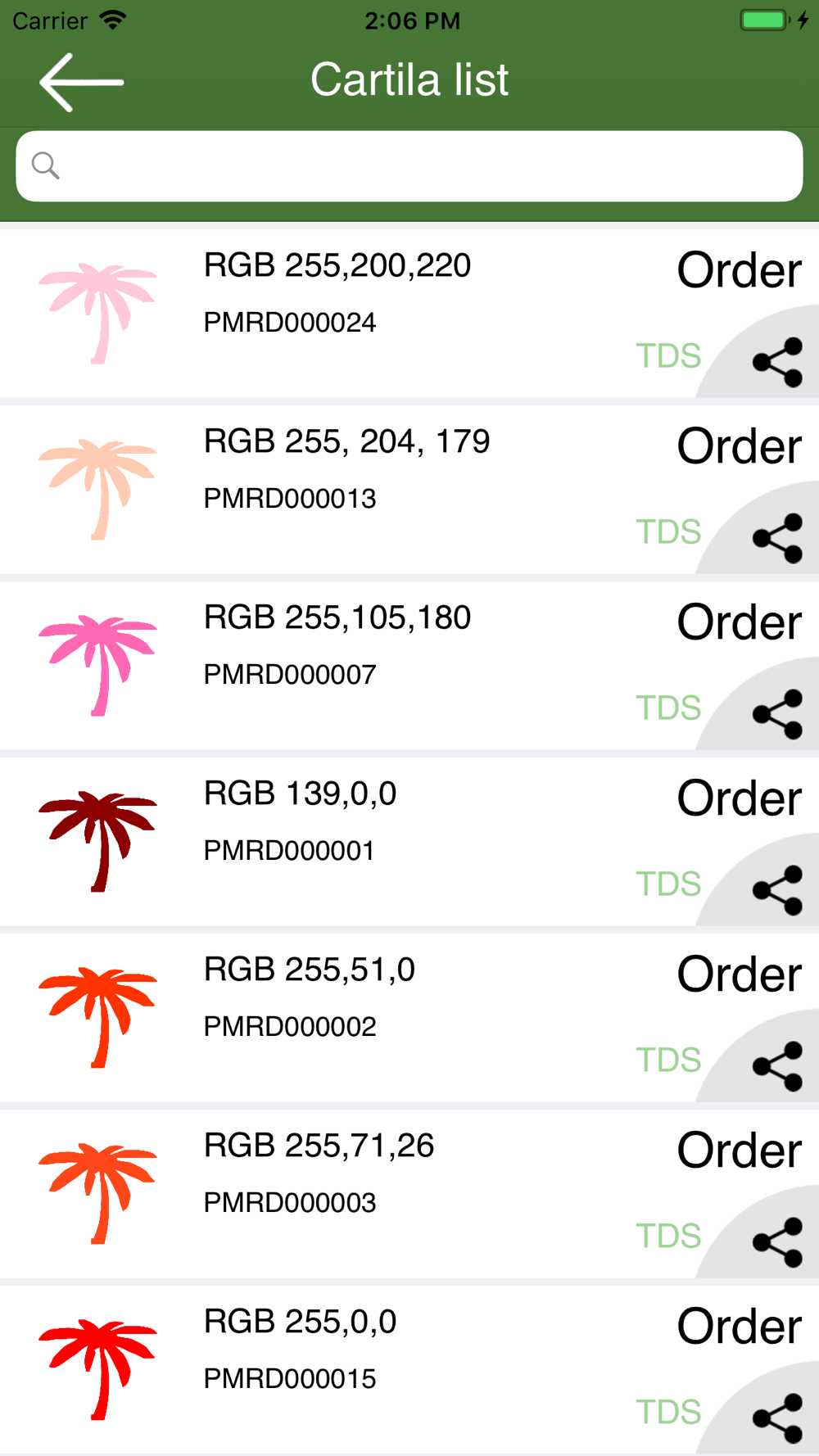Order the PMRD000024 color
The height and width of the screenshot is (1456, 819).
point(739,270)
